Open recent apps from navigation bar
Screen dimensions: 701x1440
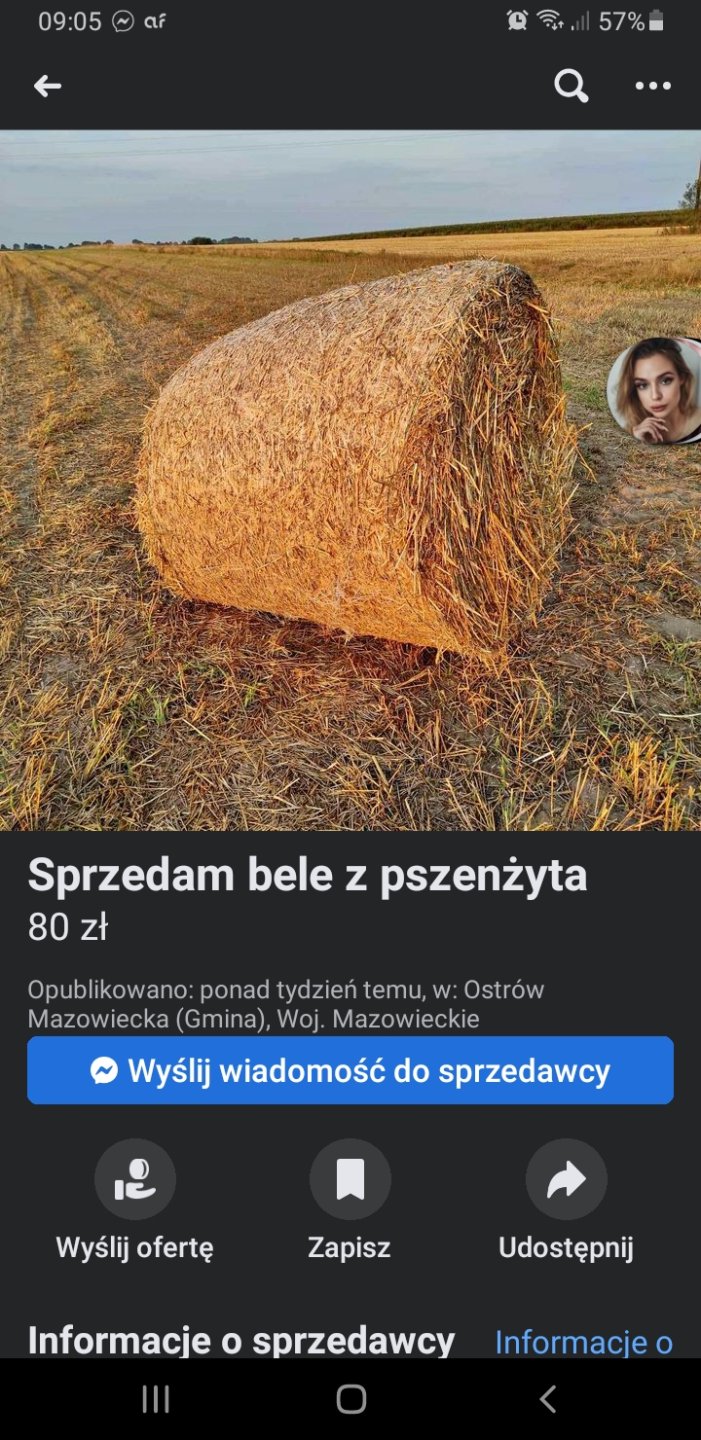pos(155,1399)
